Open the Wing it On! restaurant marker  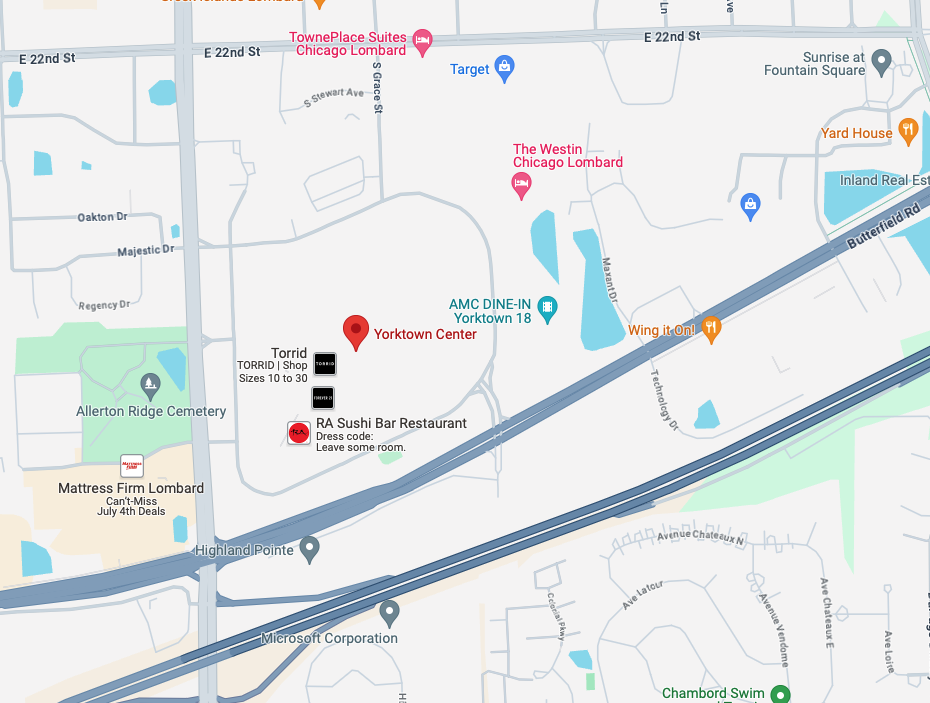711,328
